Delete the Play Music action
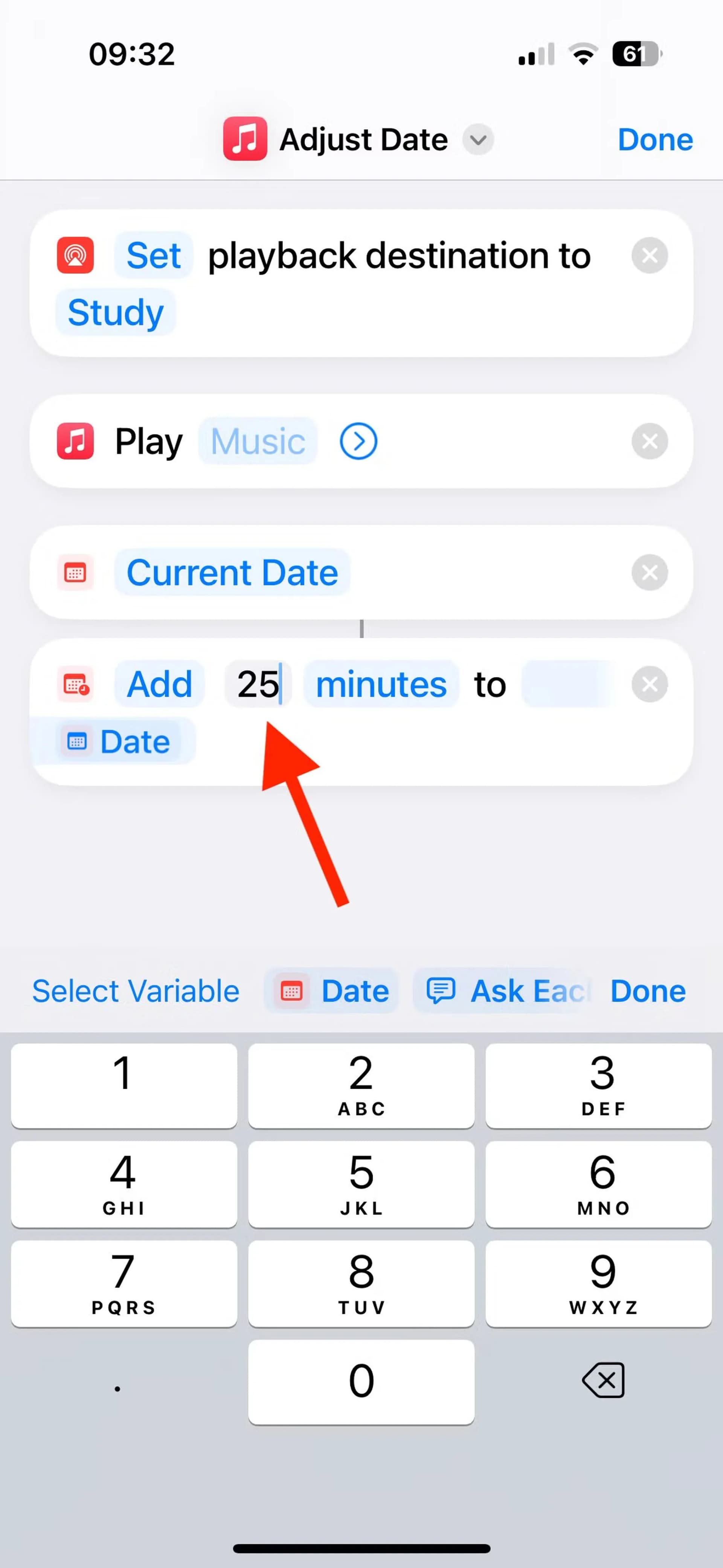The height and width of the screenshot is (1568, 723). [649, 441]
